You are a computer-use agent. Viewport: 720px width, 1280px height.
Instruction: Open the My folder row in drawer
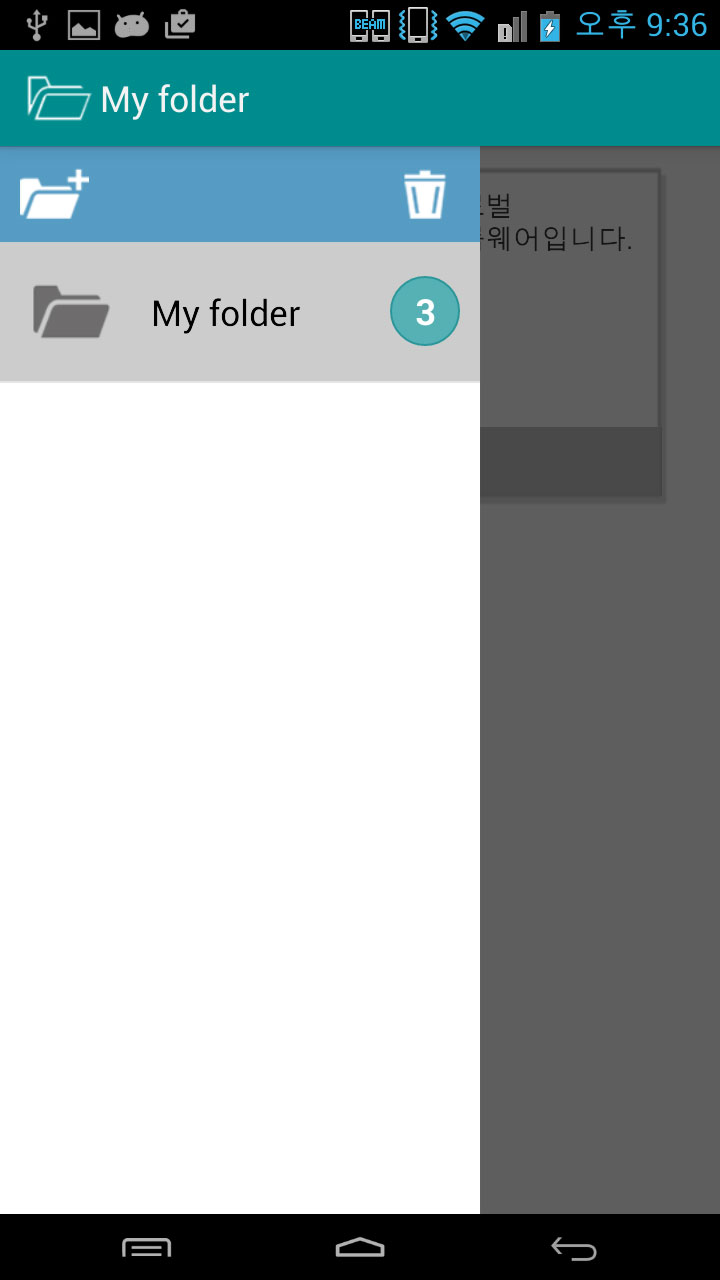pyautogui.click(x=240, y=312)
